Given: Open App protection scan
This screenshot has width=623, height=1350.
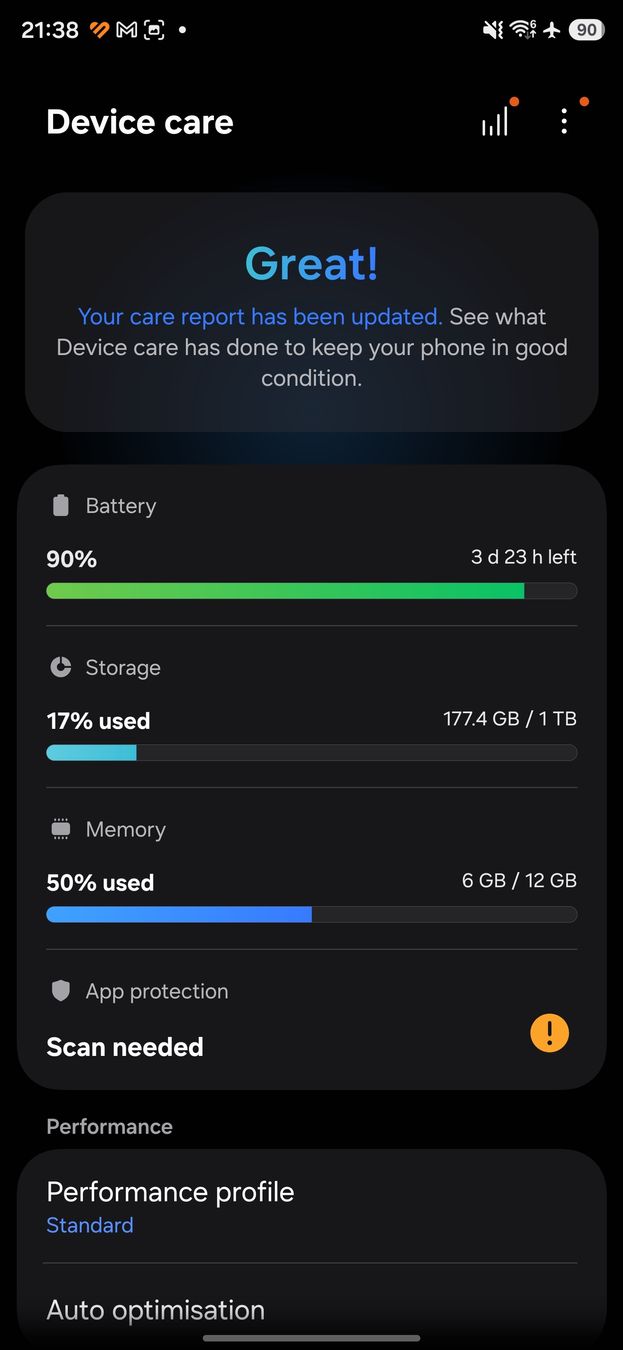Looking at the screenshot, I should [x=312, y=1020].
